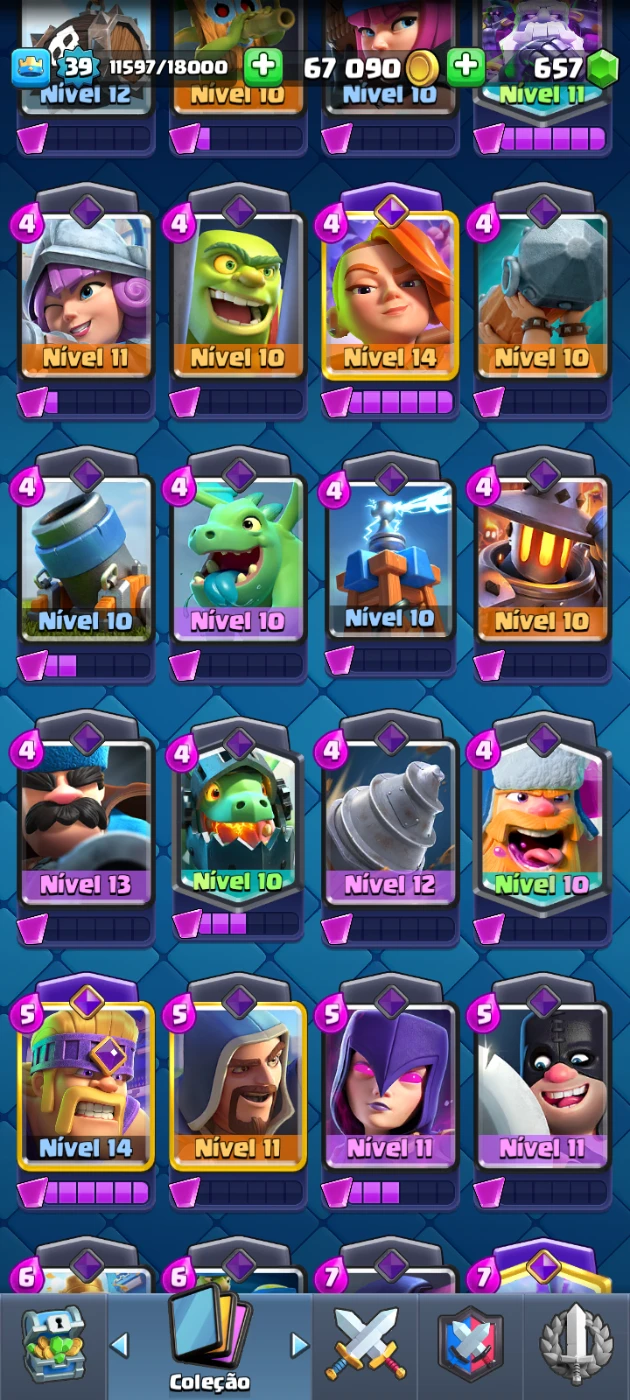Add experience with the plus beside 11597/18000
630x1400 pixels.
(x=263, y=68)
